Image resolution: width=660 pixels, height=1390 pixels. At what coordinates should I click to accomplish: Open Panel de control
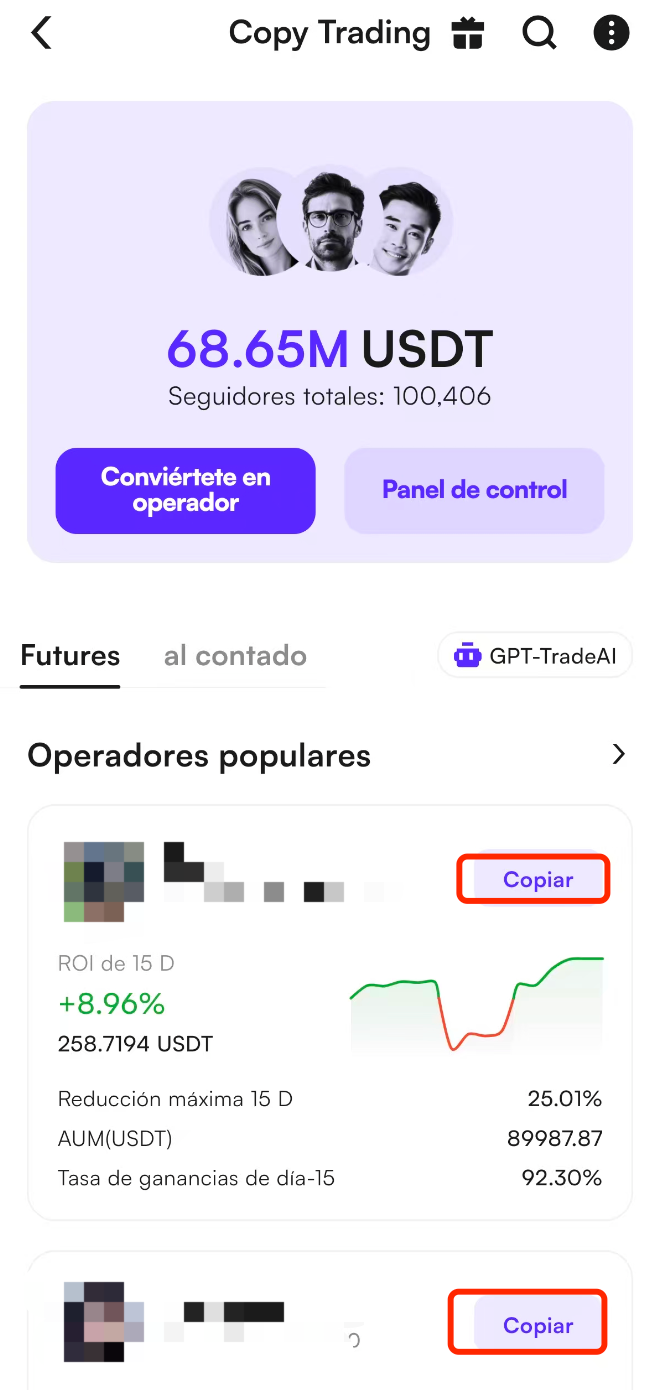(x=474, y=490)
